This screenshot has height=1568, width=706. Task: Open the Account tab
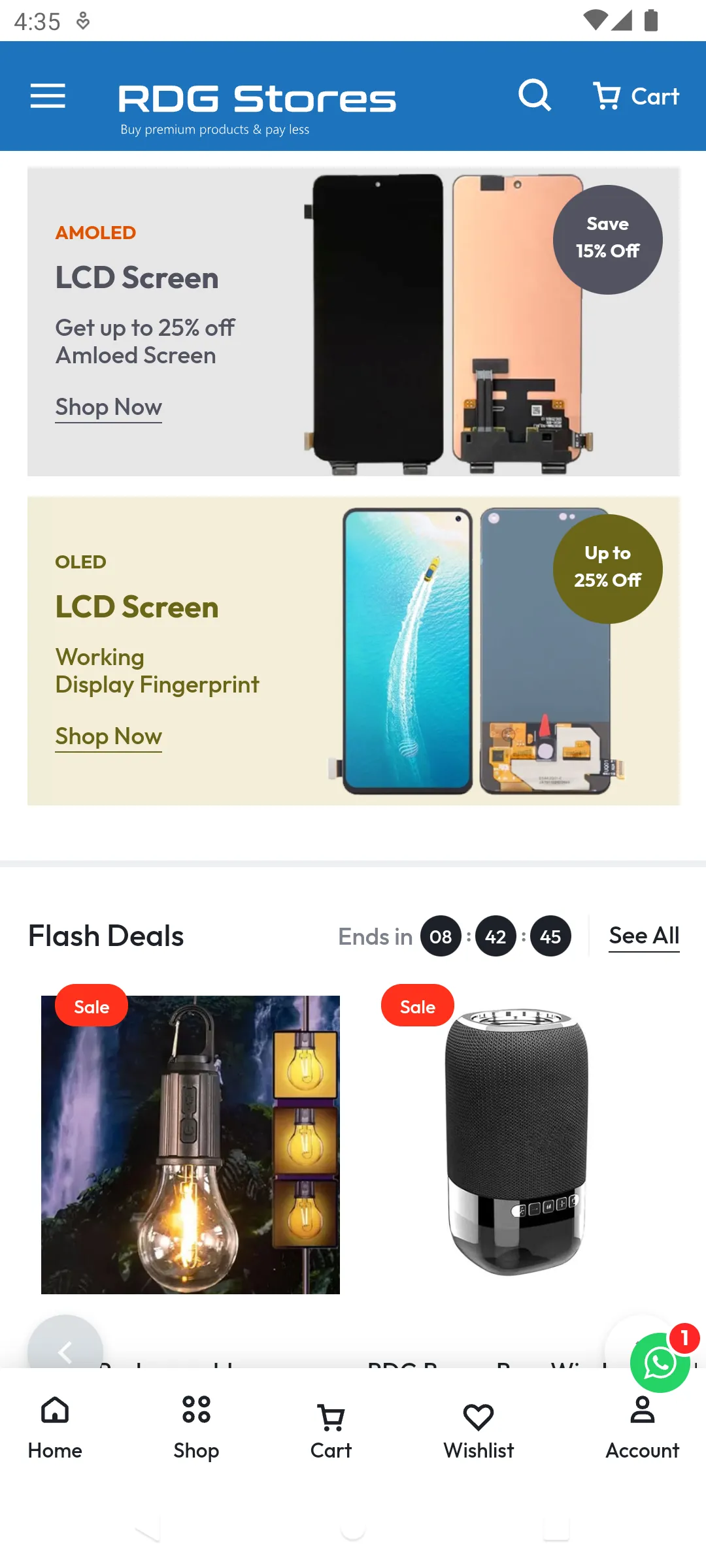[642, 1427]
